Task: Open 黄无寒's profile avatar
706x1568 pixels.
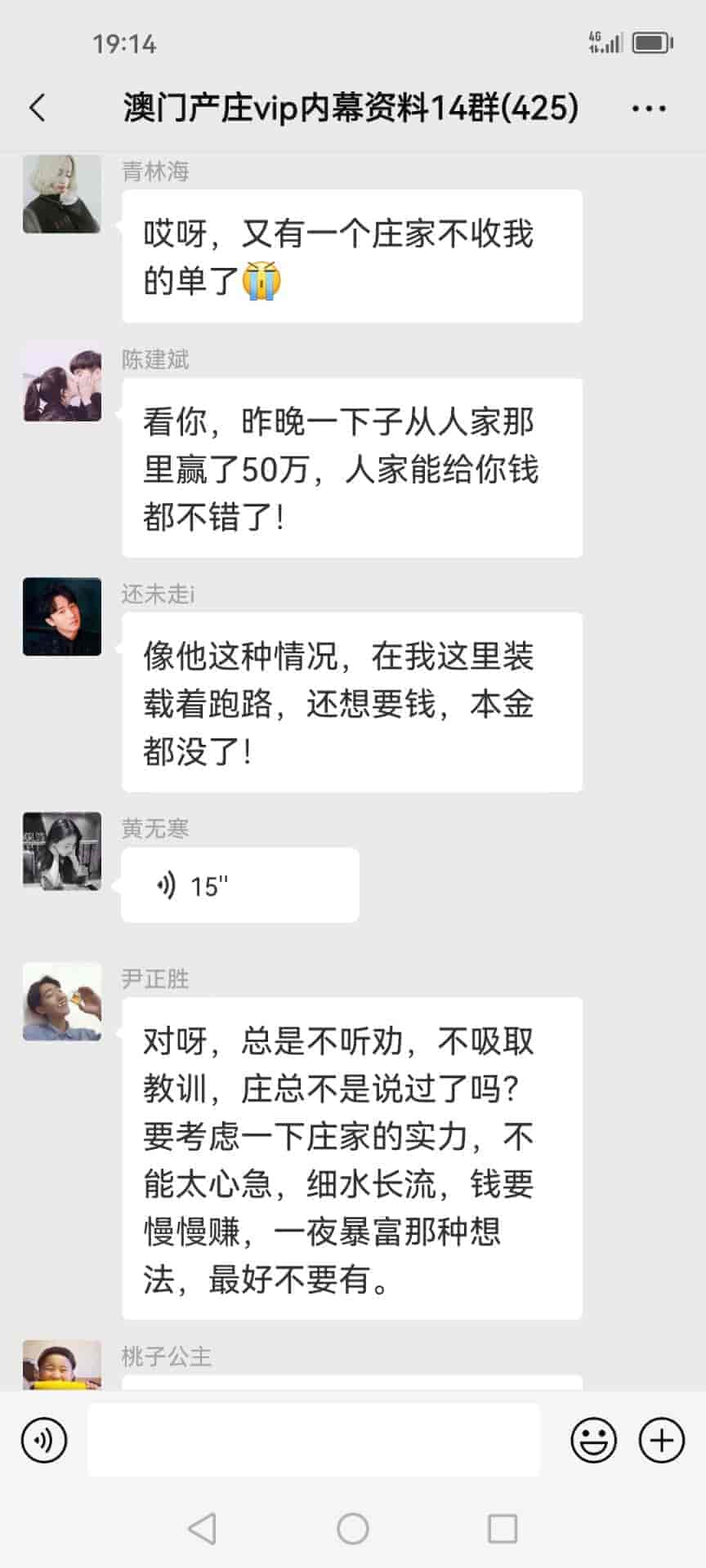Action: pyautogui.click(x=62, y=851)
